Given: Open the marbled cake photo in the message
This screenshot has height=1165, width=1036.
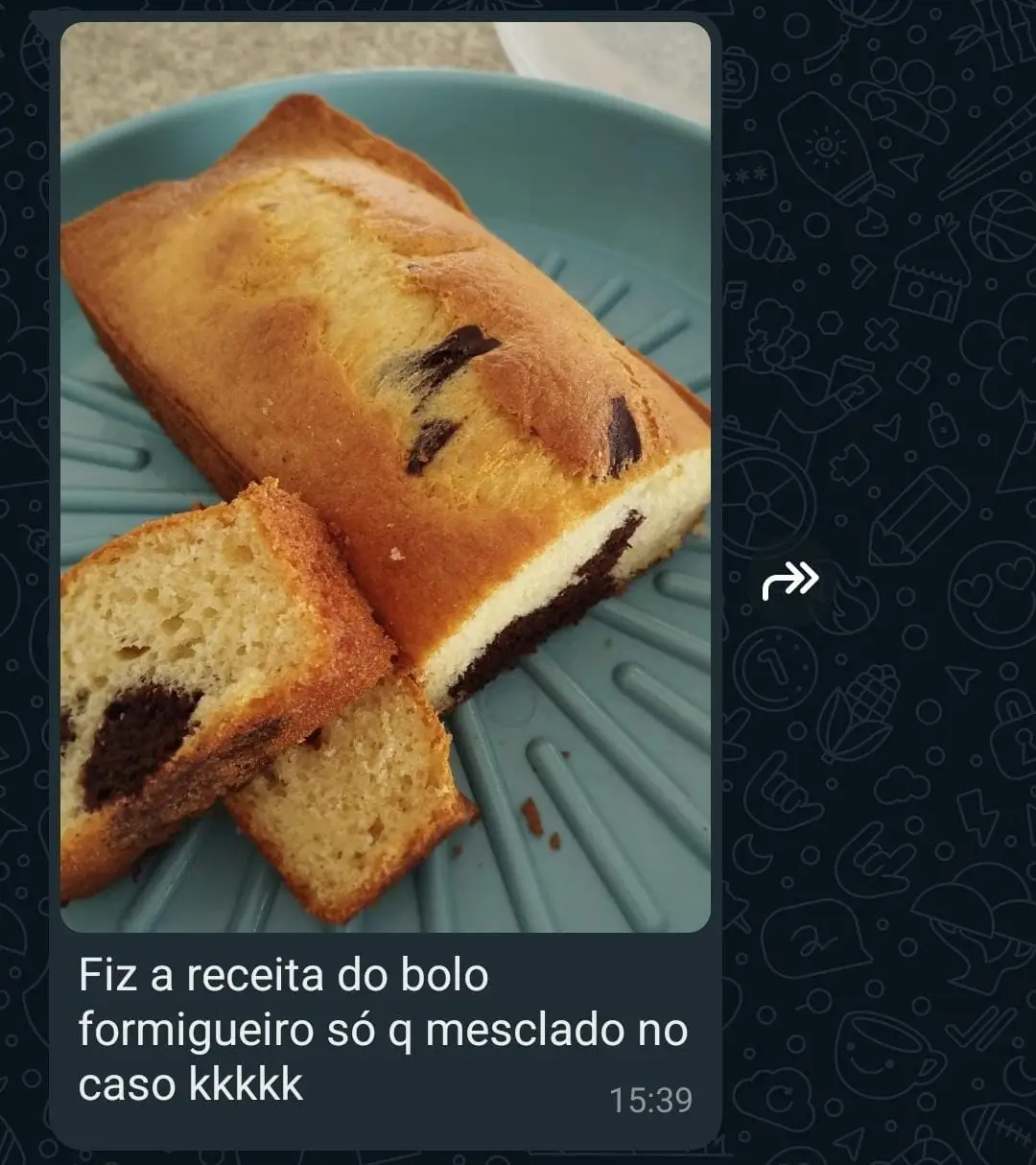Looking at the screenshot, I should [x=386, y=477].
